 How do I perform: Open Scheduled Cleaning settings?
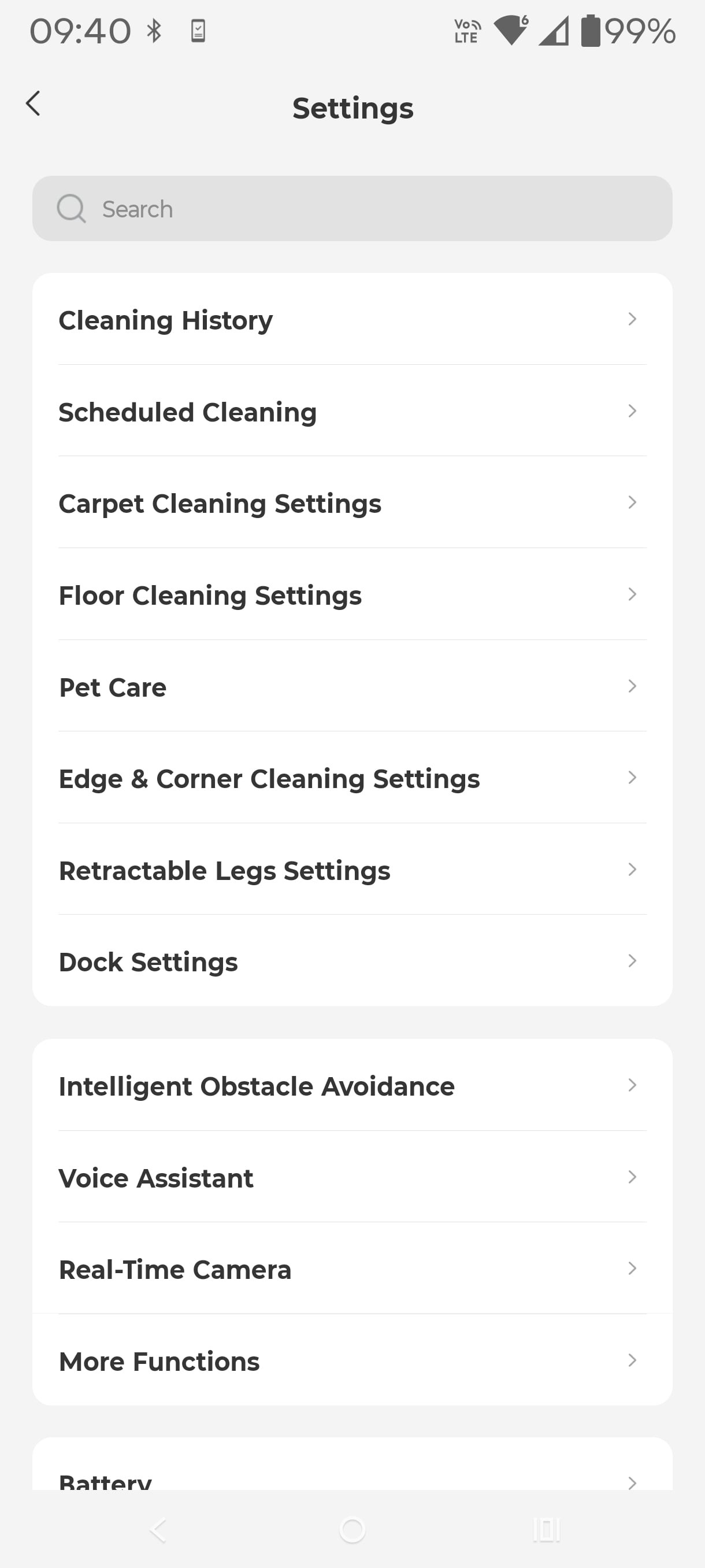click(352, 412)
